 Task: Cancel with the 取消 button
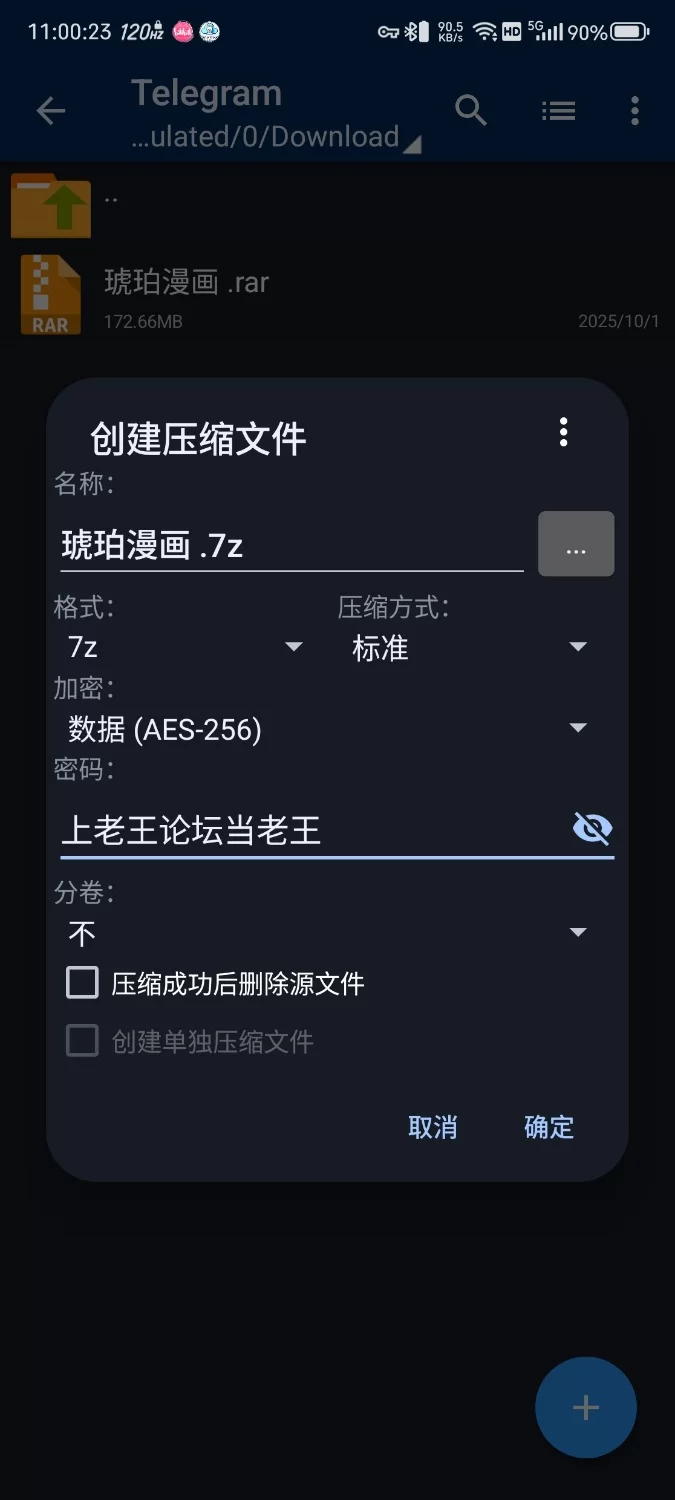432,1127
